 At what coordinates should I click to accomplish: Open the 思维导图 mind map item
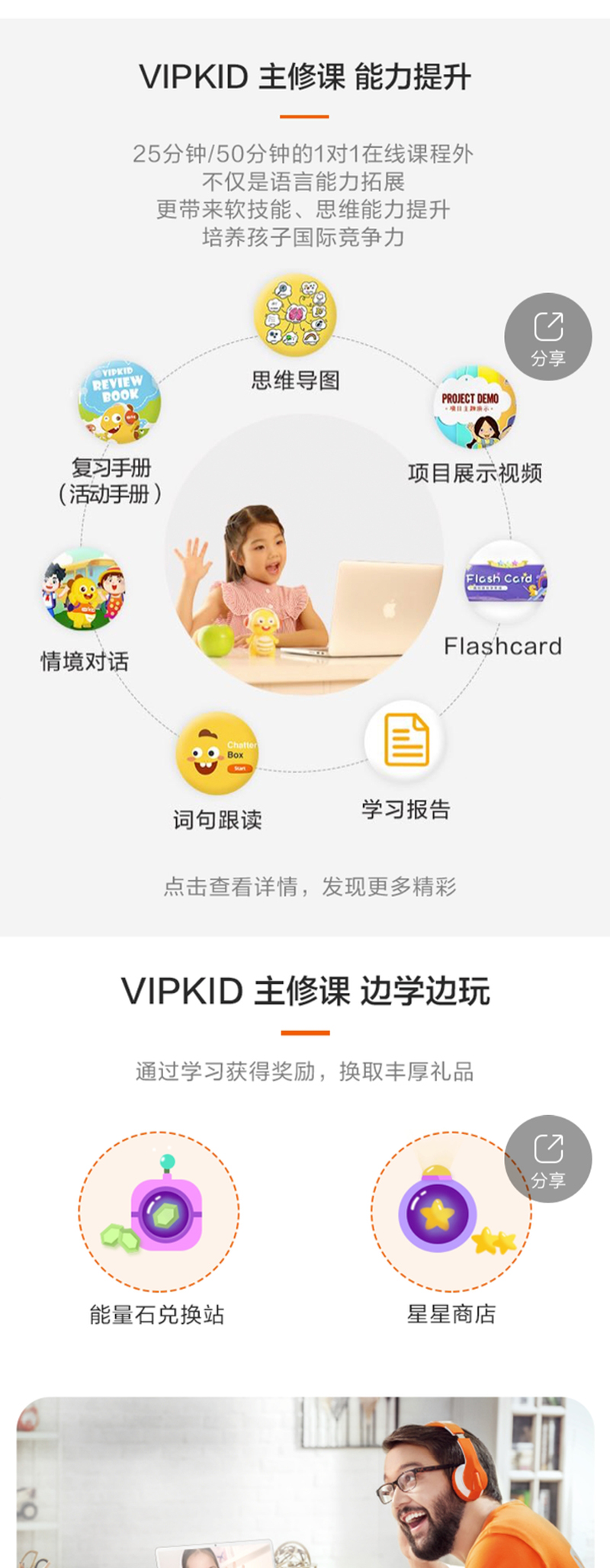295,316
